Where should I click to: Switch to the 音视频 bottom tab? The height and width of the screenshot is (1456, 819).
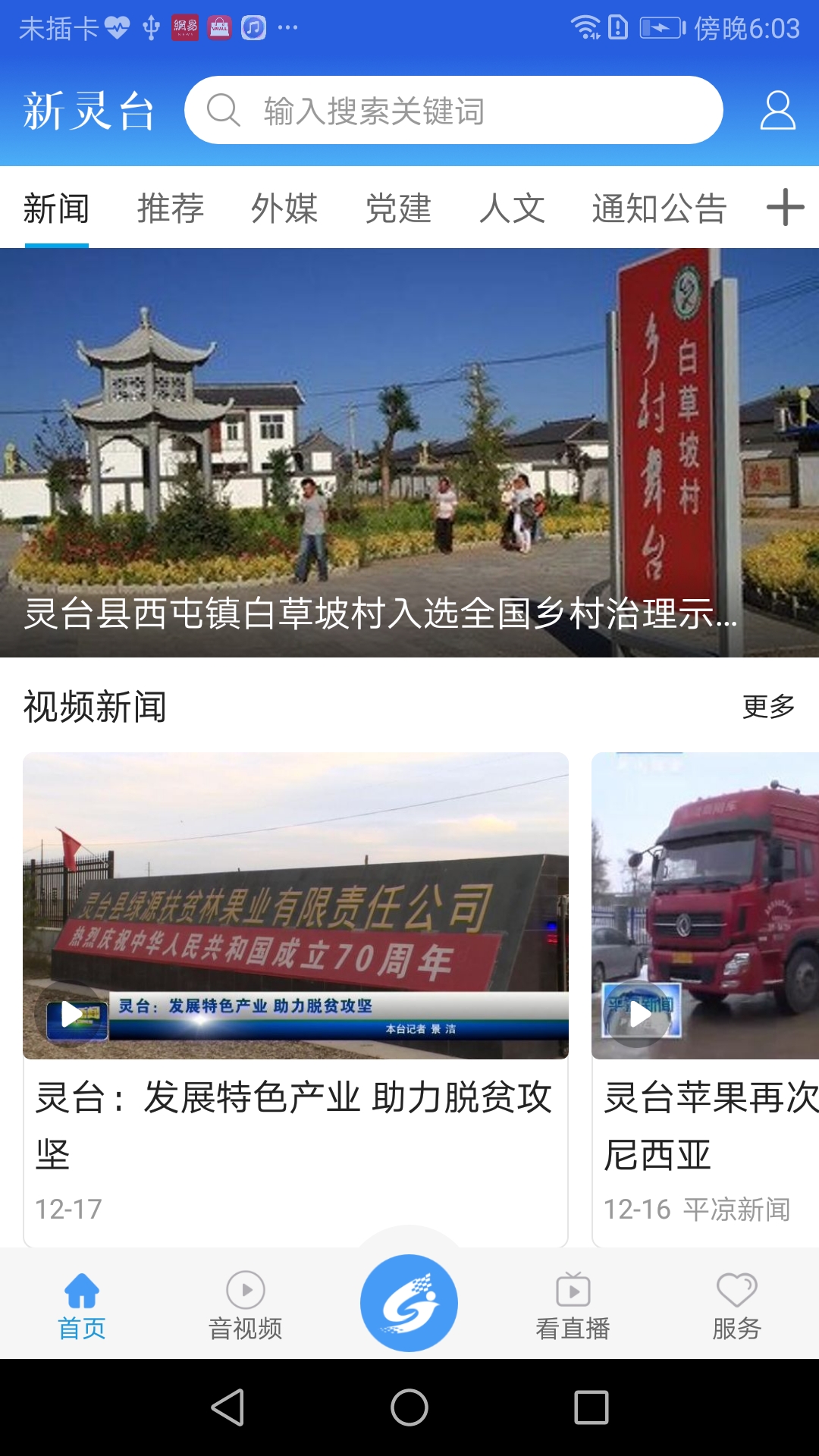[246, 1304]
